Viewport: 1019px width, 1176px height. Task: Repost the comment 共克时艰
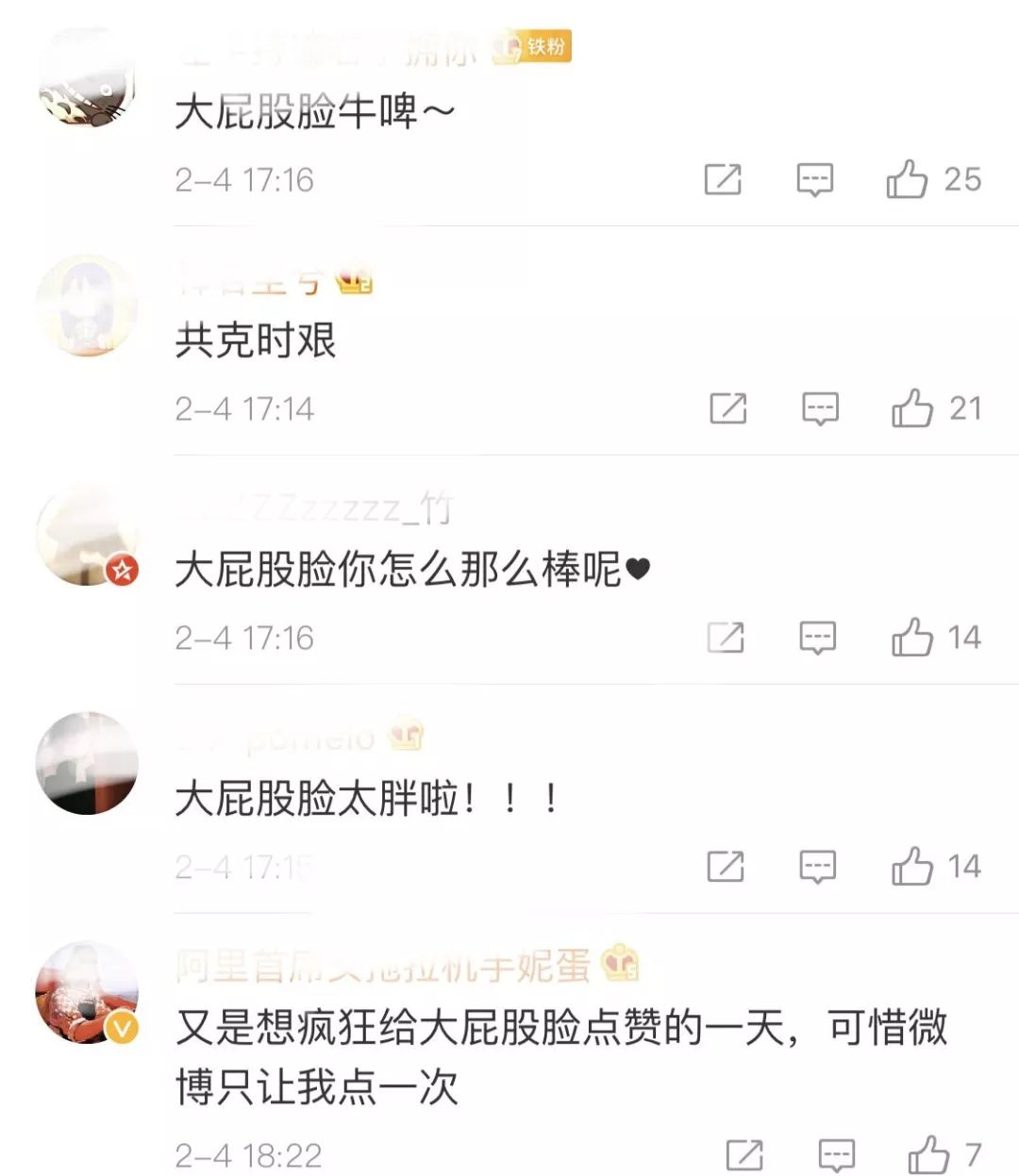click(x=727, y=408)
